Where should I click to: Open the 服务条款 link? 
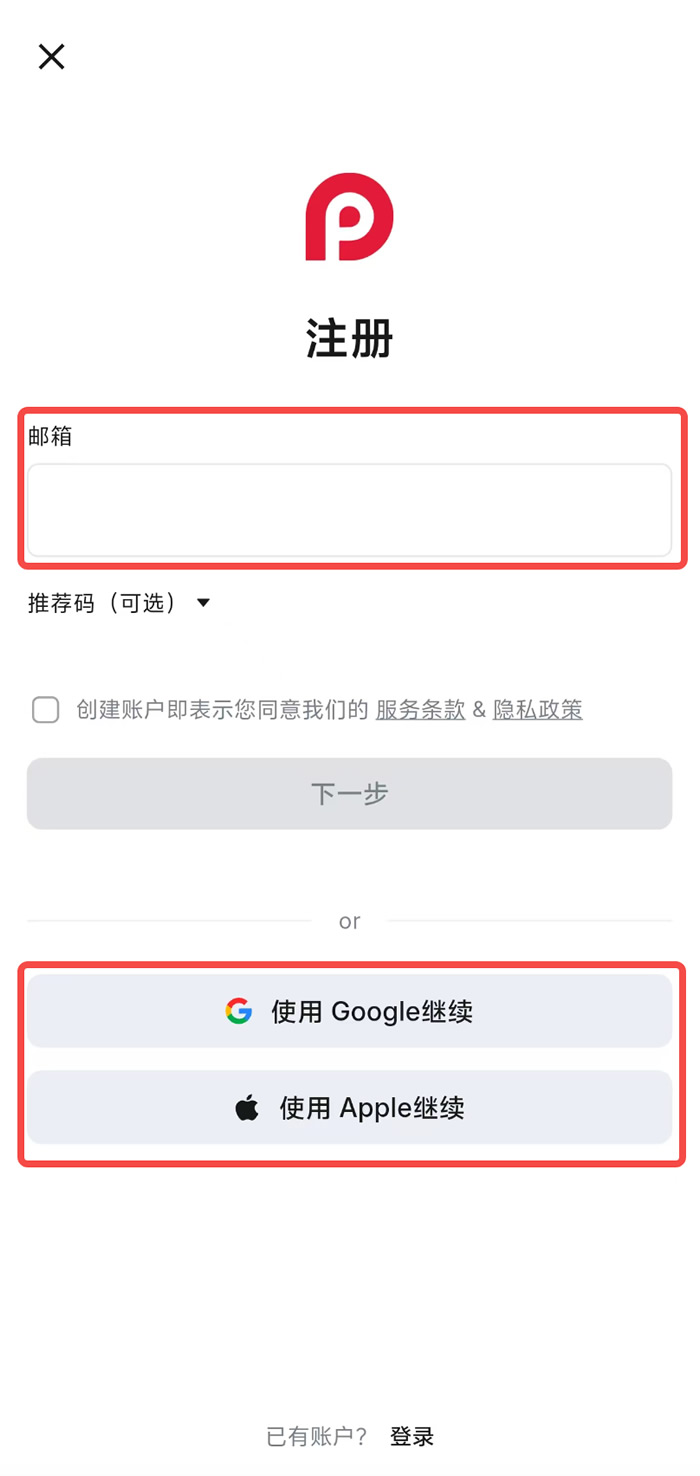coord(420,710)
